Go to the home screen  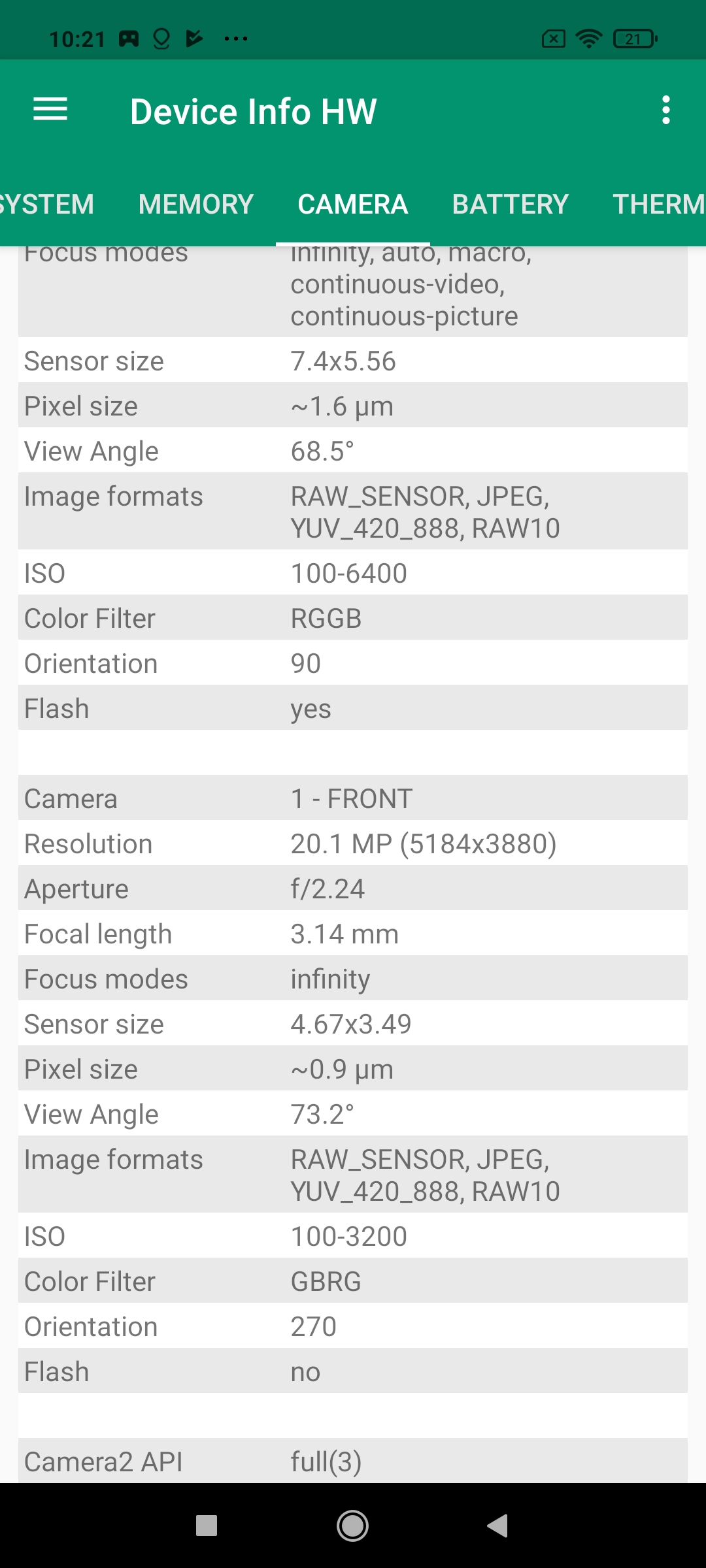tap(352, 1526)
